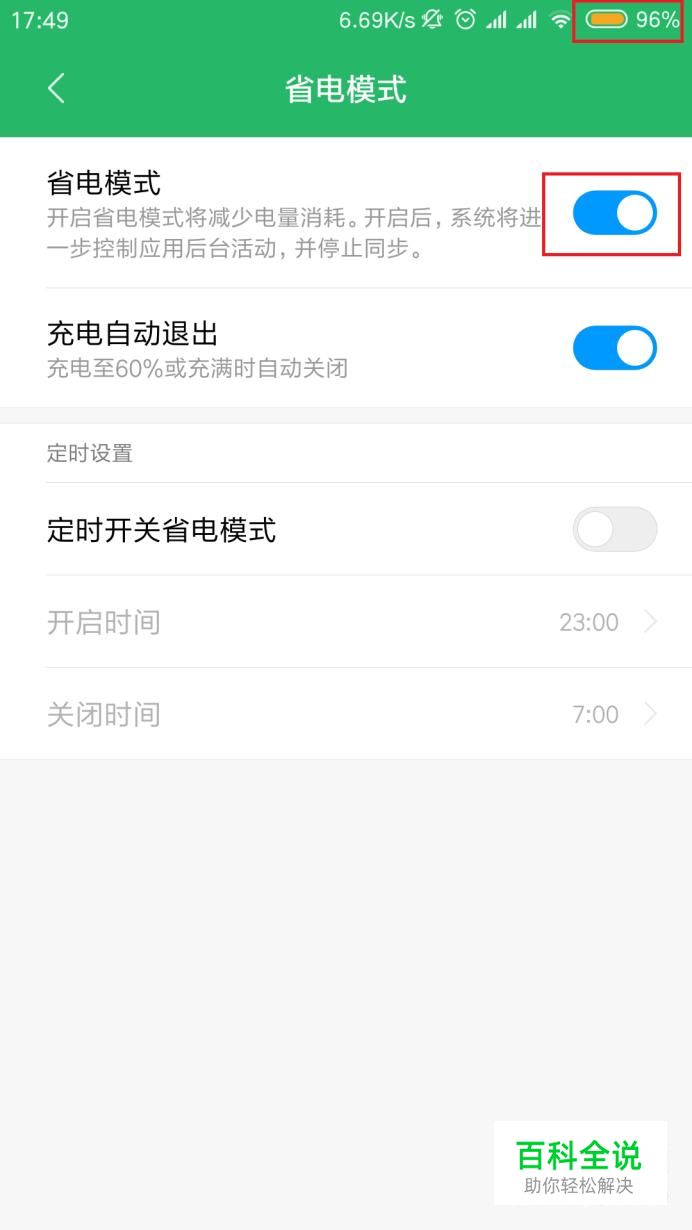692x1230 pixels.
Task: Turn off the 省电模式 switch
Action: (x=614, y=213)
